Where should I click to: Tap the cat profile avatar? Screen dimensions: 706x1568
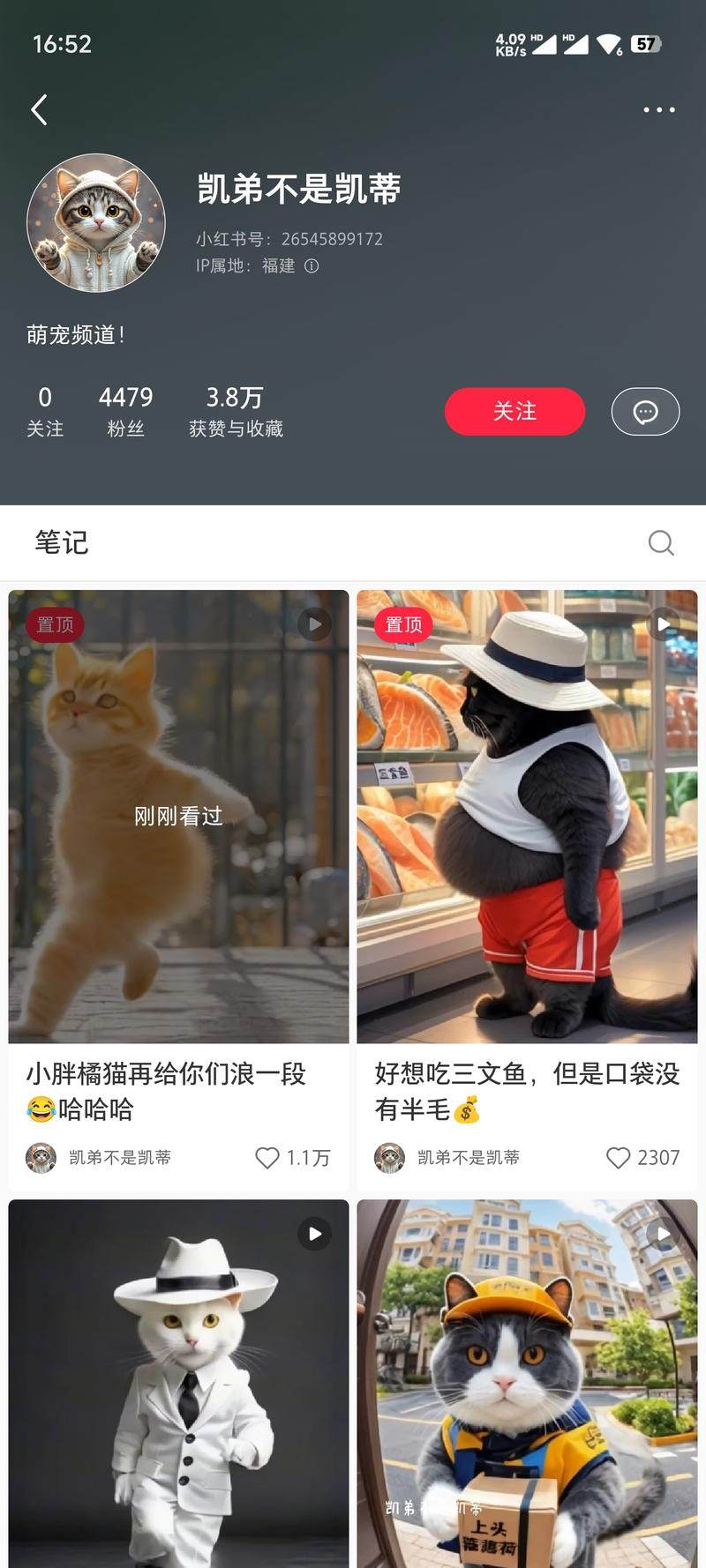pos(96,223)
